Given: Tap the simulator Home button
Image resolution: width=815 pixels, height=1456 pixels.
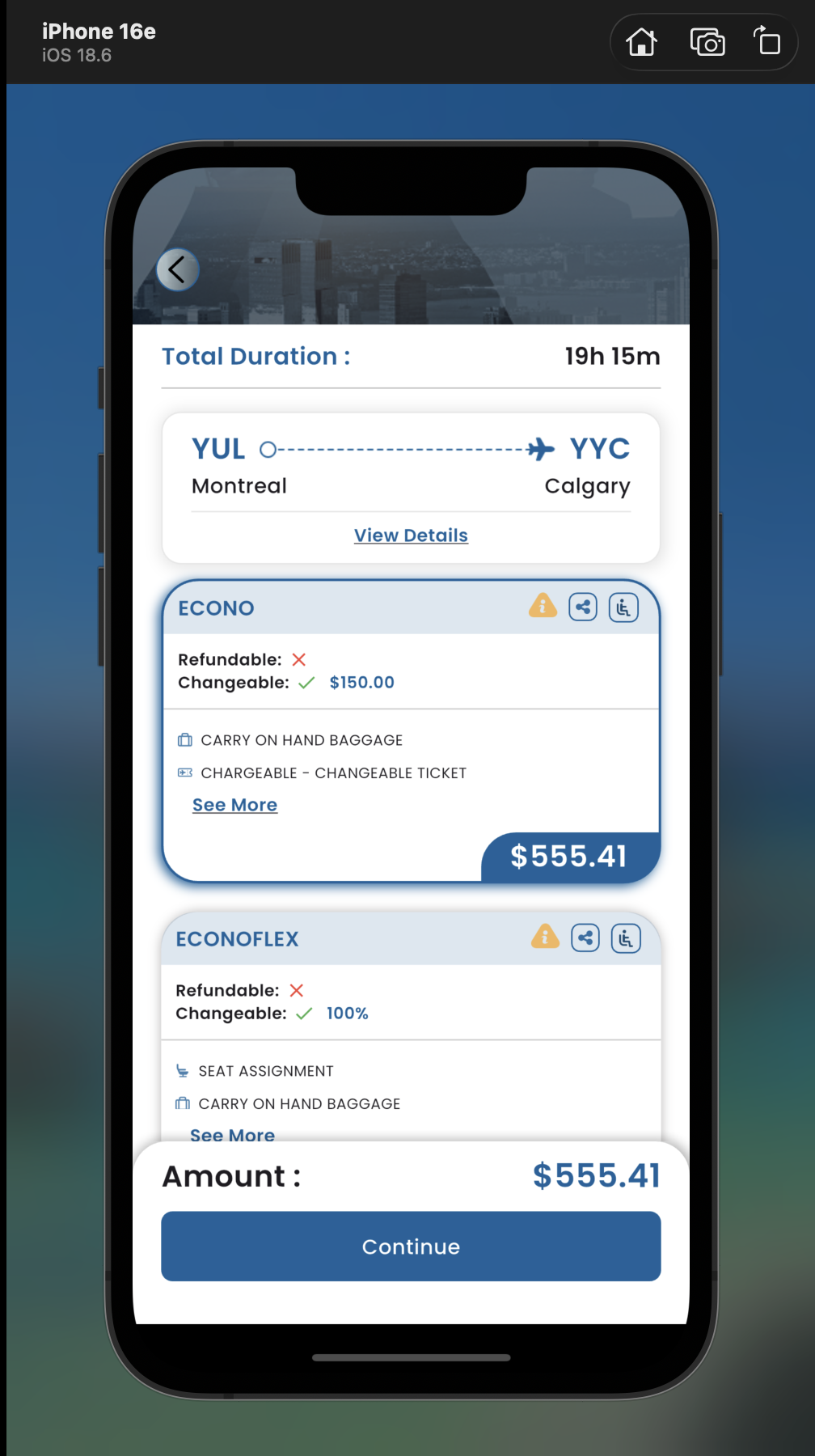Looking at the screenshot, I should click(642, 42).
